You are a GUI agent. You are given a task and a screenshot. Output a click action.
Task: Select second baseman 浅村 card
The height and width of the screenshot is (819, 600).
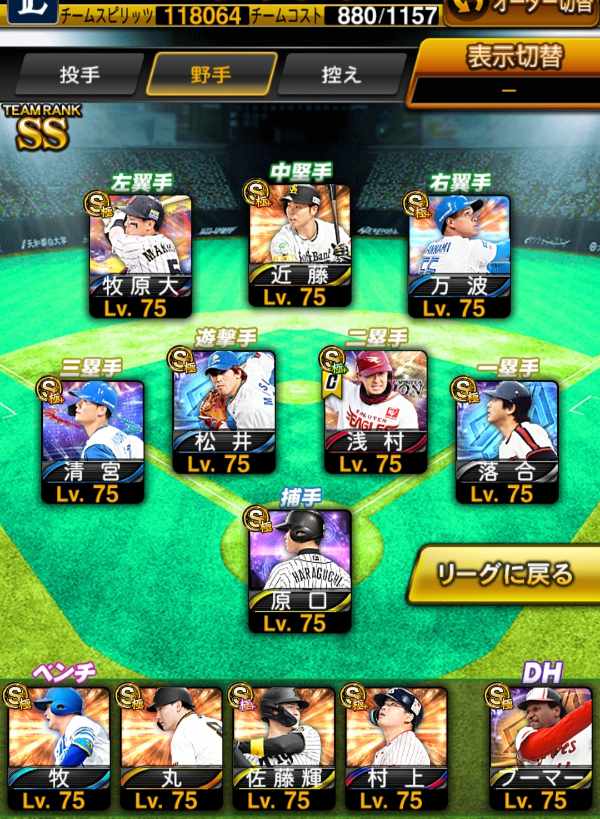(376, 412)
